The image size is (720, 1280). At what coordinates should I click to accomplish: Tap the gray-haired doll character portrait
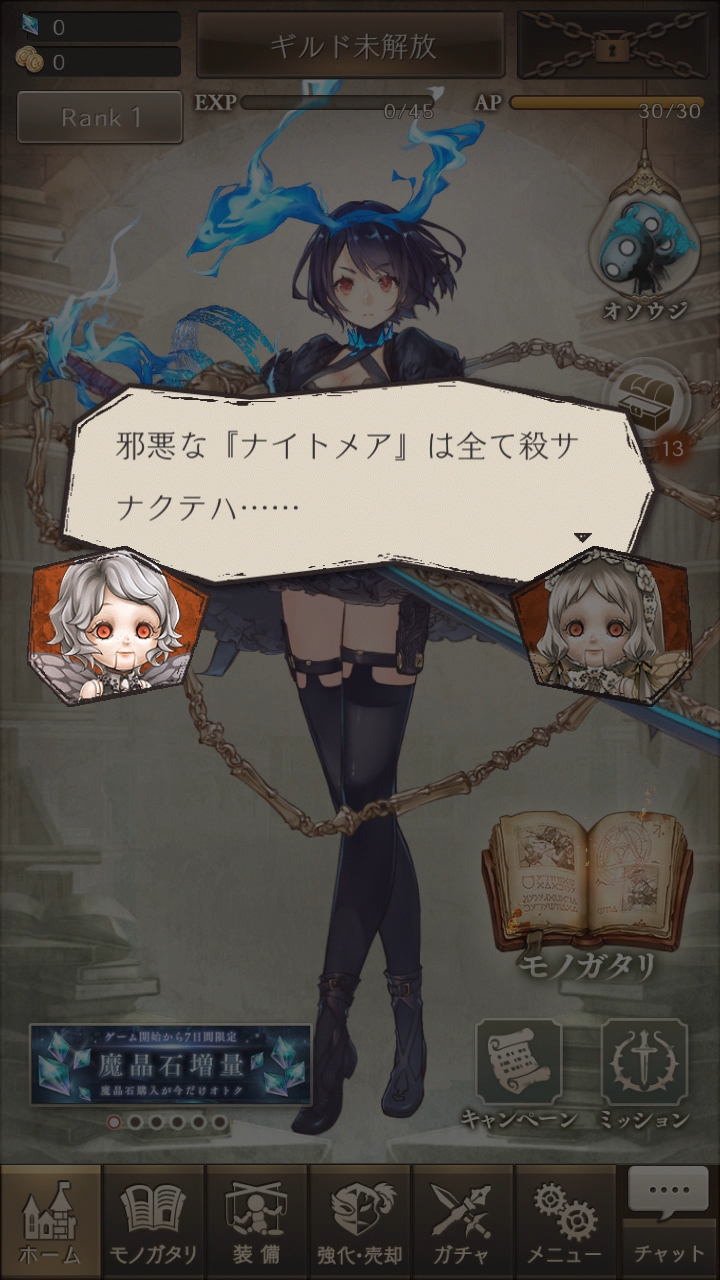pyautogui.click(x=117, y=625)
